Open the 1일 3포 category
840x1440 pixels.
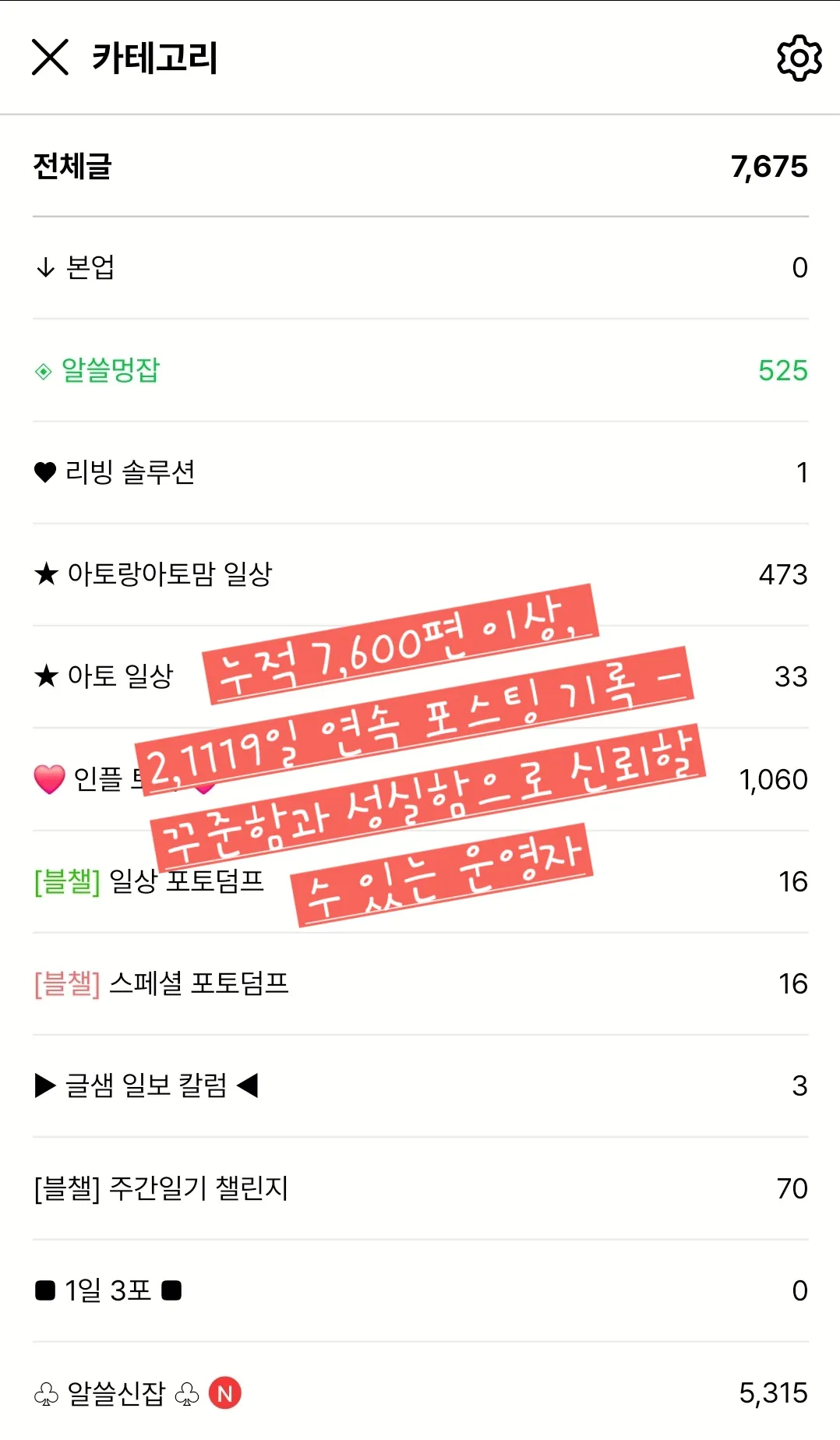[108, 1290]
